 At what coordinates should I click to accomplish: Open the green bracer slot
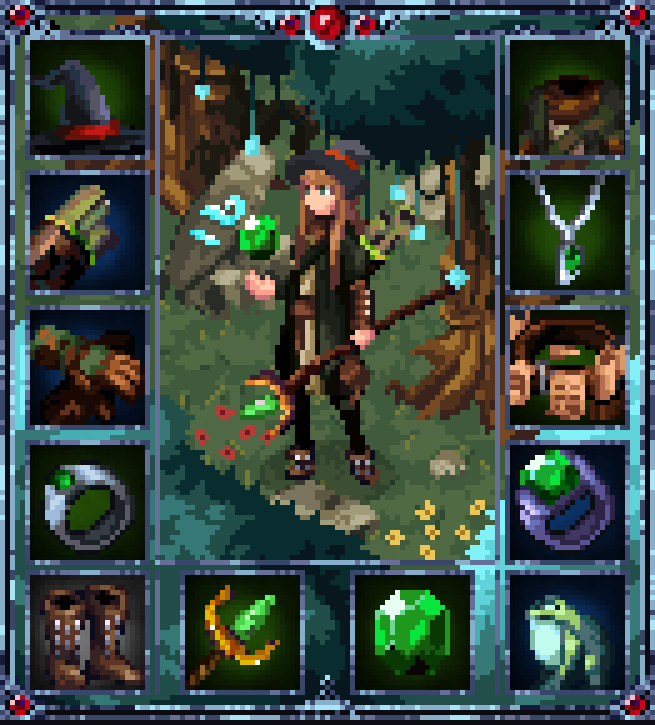pyautogui.click(x=88, y=232)
